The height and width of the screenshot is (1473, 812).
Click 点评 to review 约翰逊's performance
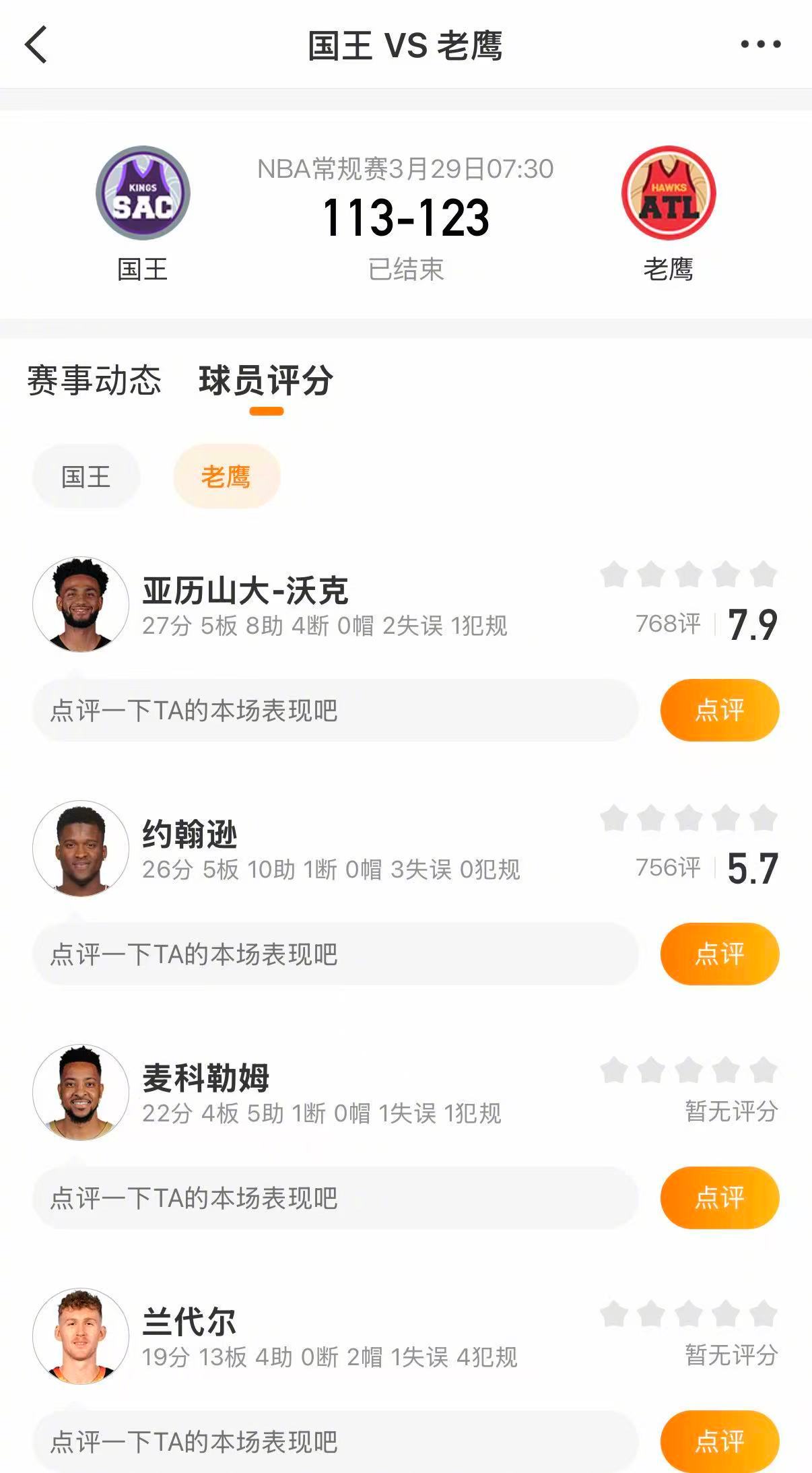[x=719, y=953]
